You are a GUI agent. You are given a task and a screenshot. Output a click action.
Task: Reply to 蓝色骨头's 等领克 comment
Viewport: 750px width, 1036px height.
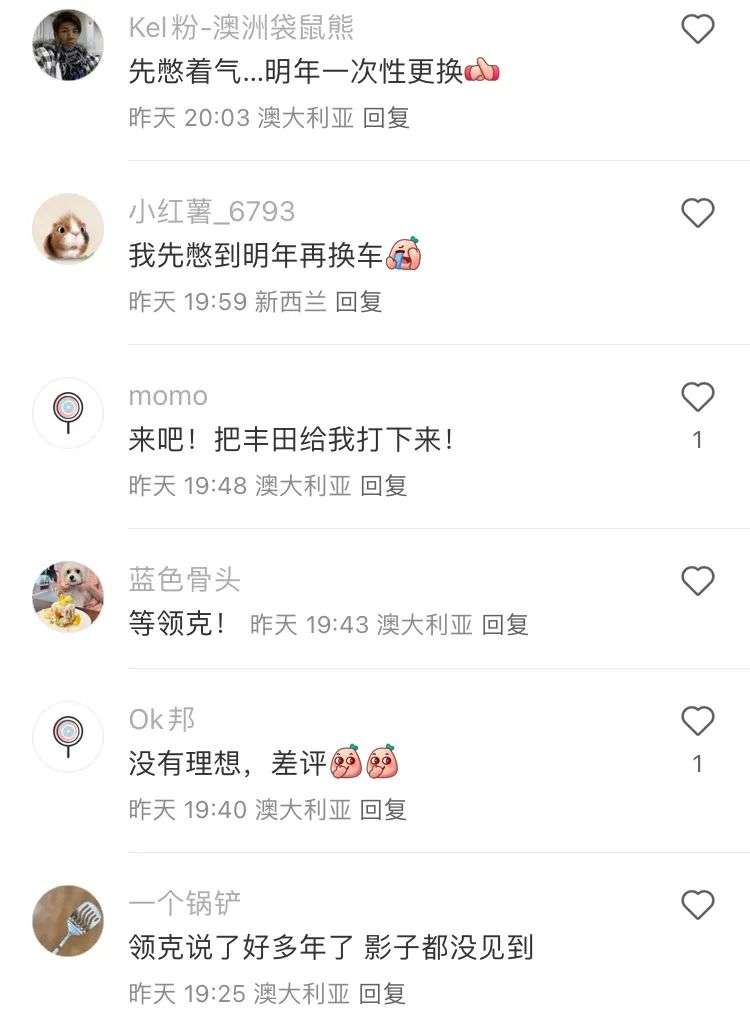pos(505,625)
